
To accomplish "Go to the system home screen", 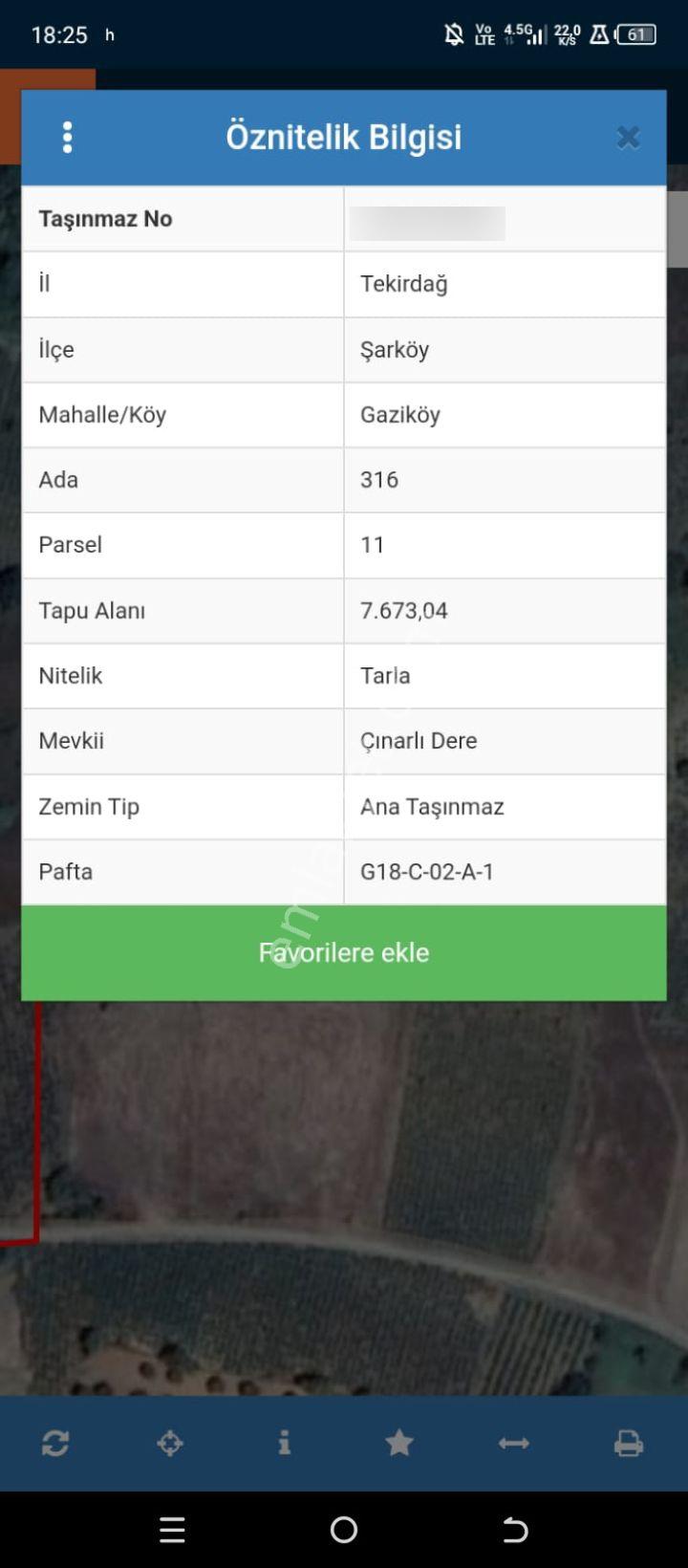I will 344,1530.
